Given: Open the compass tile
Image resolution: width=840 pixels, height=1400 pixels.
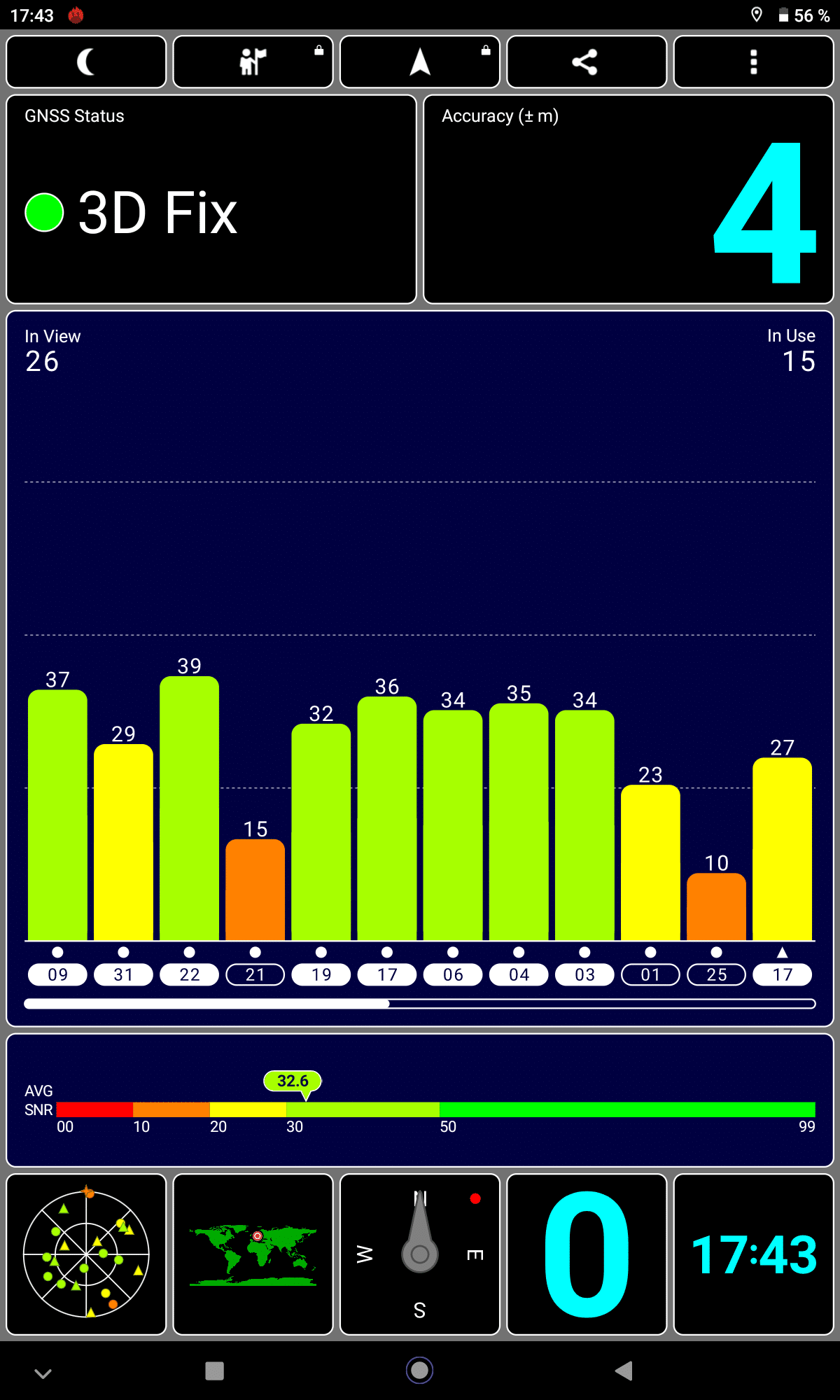Looking at the screenshot, I should 420,1254.
